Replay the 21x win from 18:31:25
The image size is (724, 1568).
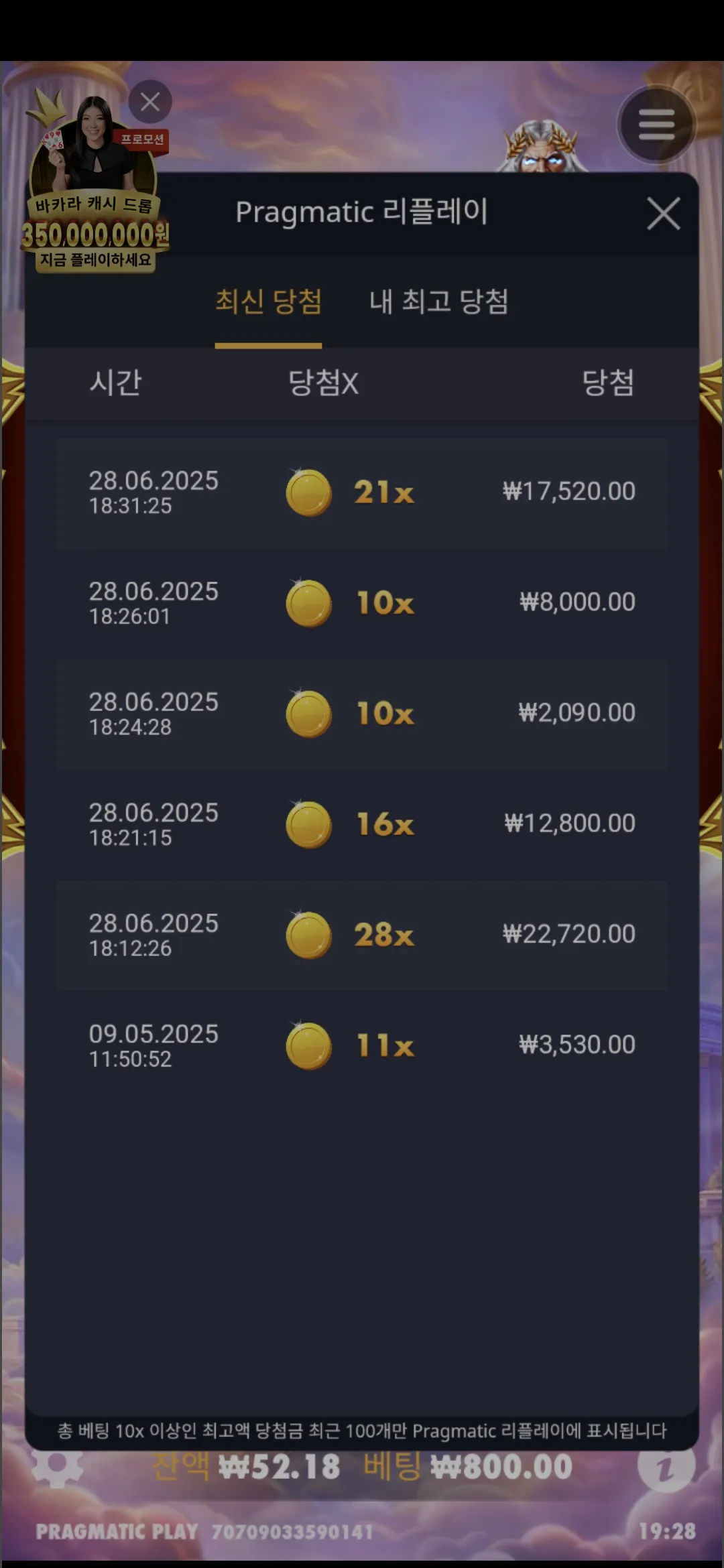(x=362, y=493)
